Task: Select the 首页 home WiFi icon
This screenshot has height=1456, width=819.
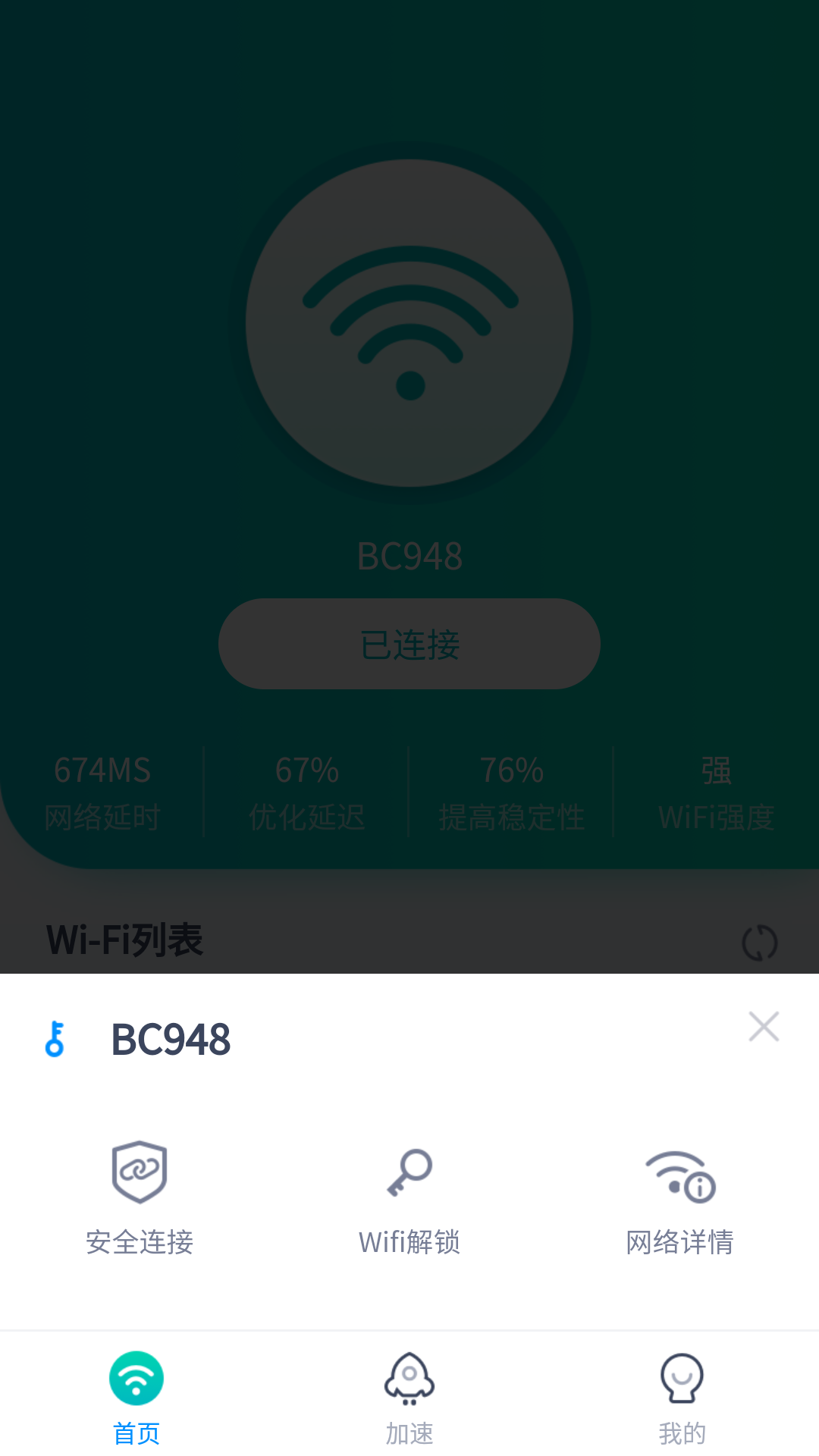Action: (x=136, y=1379)
